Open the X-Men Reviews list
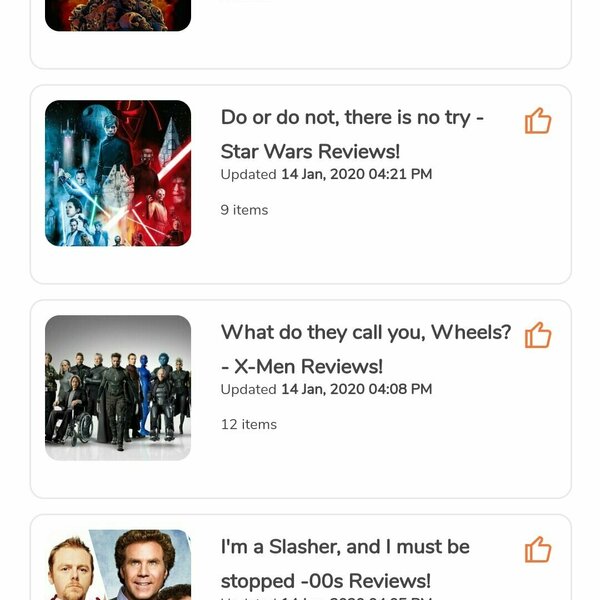The height and width of the screenshot is (600, 600). tap(365, 349)
